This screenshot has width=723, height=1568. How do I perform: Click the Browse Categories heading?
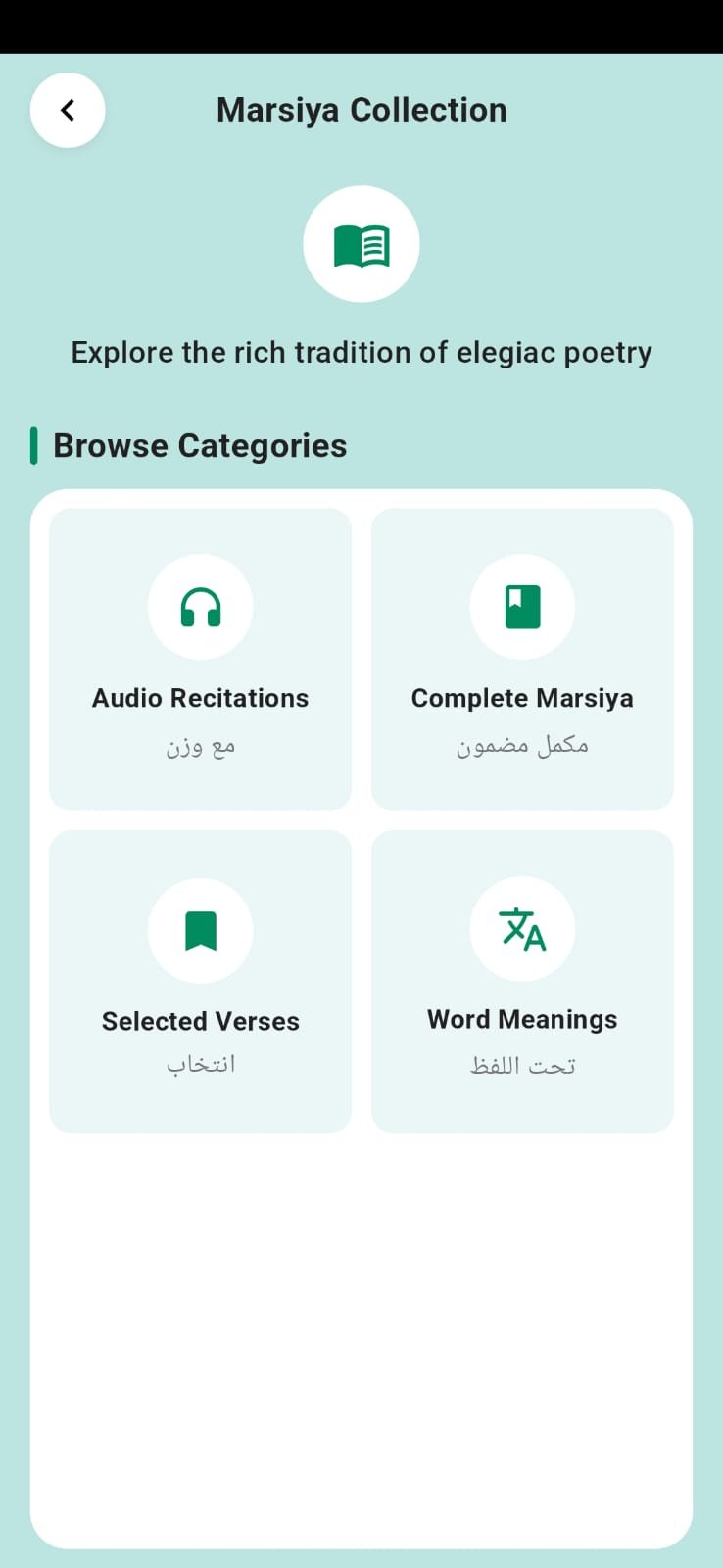pos(200,445)
